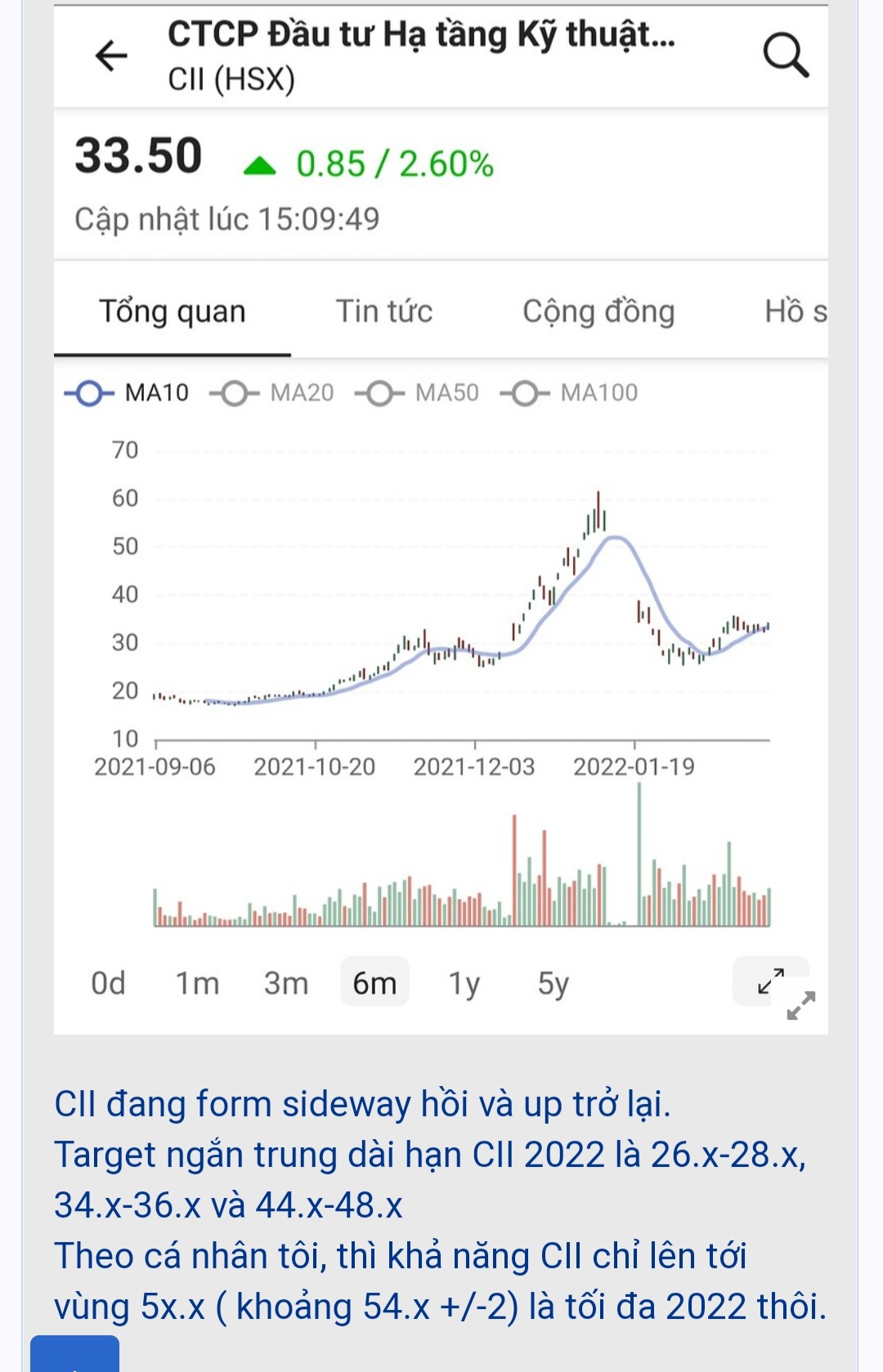The height and width of the screenshot is (1372, 883).
Task: Select the 0d chart range
Action: pyautogui.click(x=109, y=983)
